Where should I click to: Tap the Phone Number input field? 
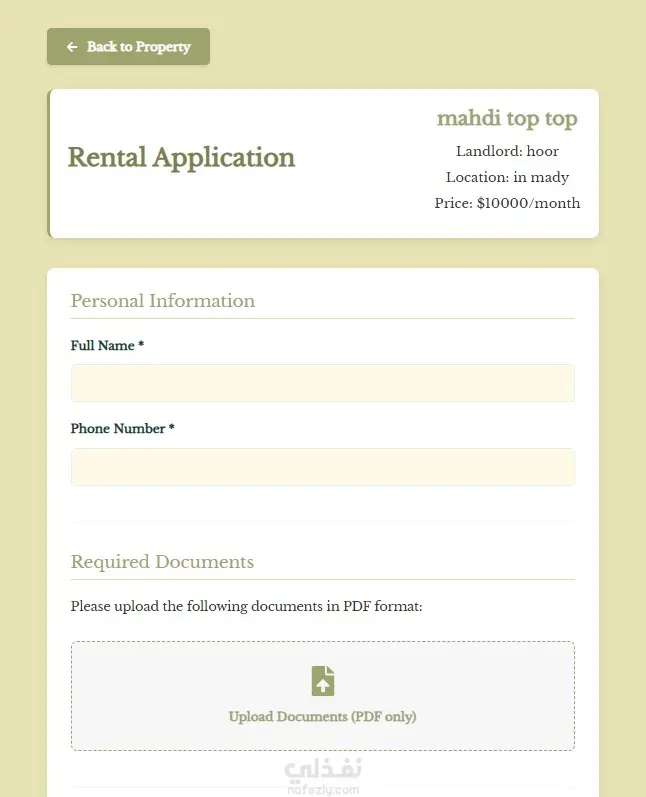pos(322,467)
